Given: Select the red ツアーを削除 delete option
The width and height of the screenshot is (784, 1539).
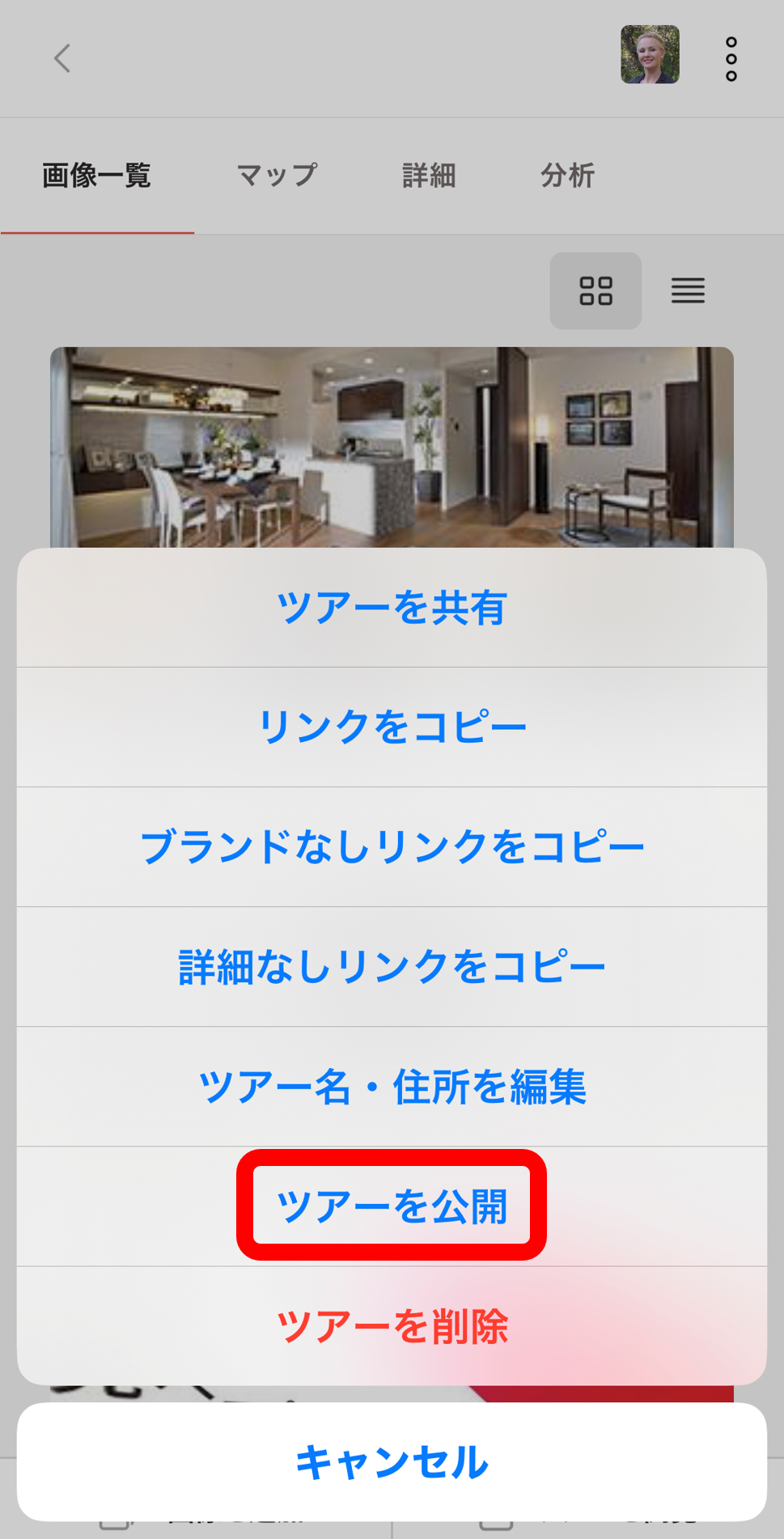Looking at the screenshot, I should pos(393,1325).
